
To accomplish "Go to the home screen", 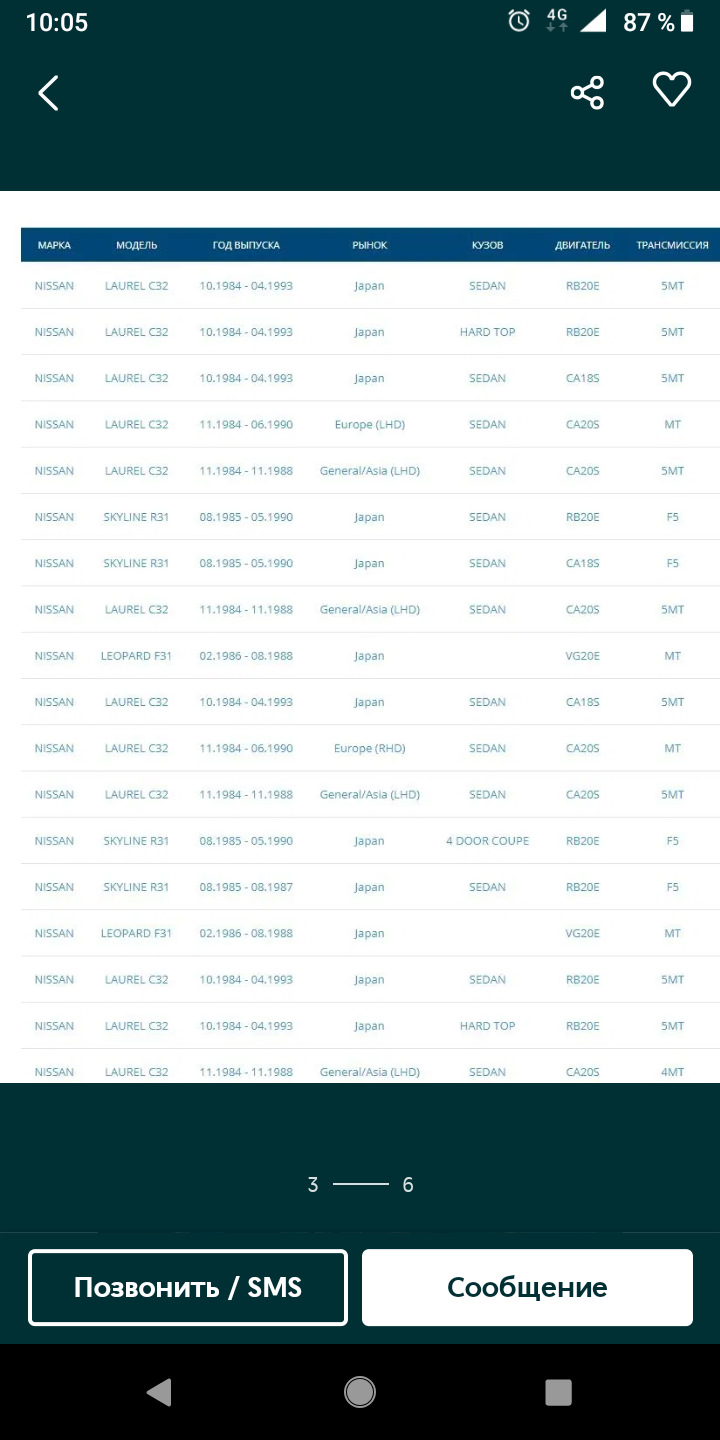I will [360, 1392].
